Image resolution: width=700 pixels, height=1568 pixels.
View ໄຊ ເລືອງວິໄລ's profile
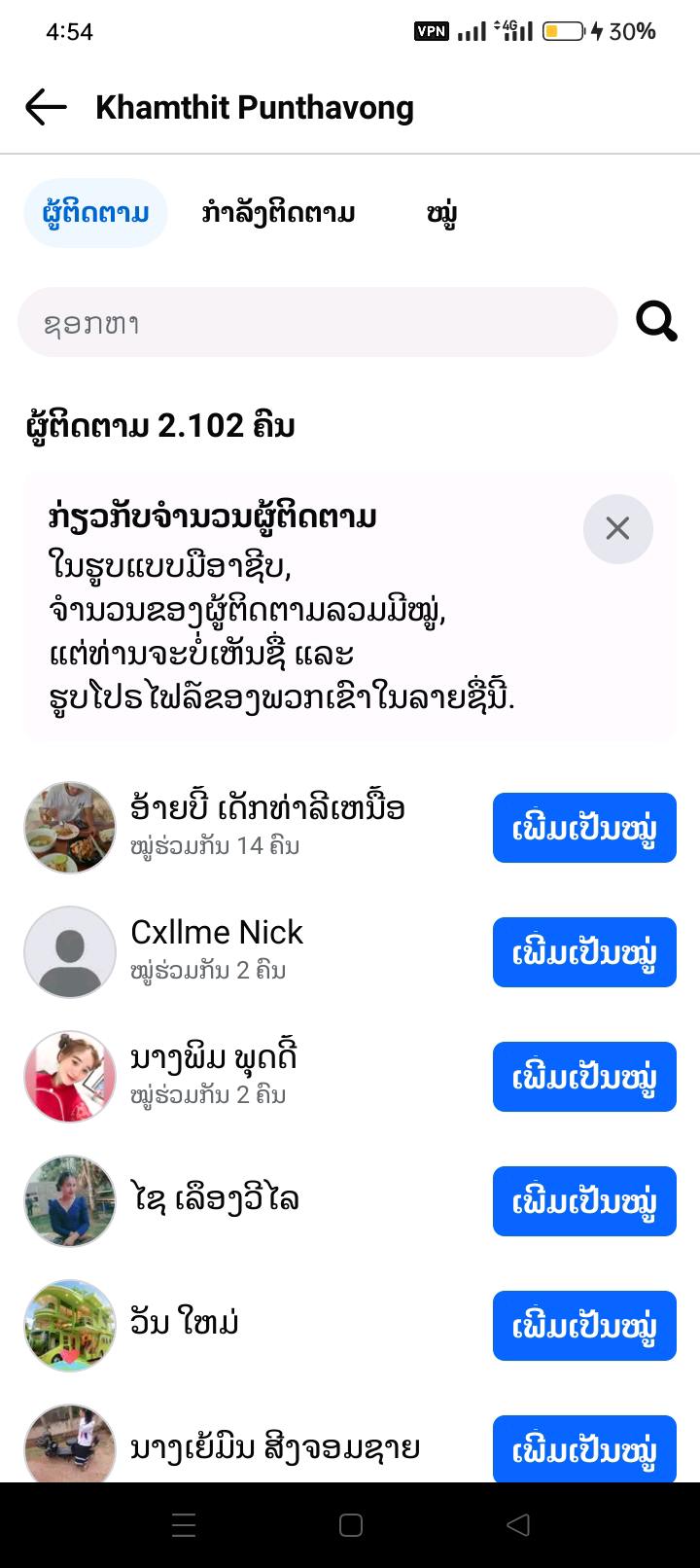[x=214, y=1199]
